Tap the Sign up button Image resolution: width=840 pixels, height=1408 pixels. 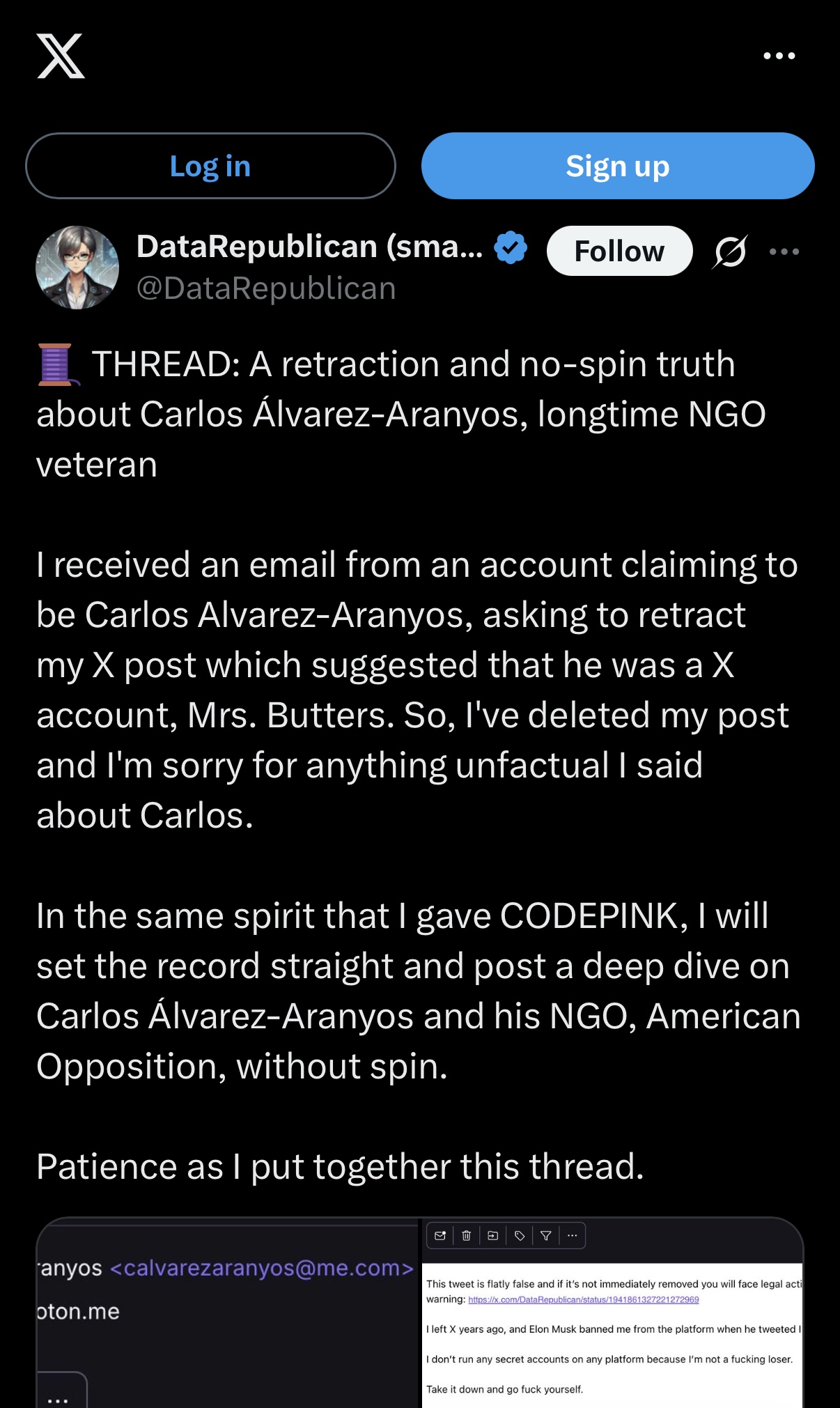coord(618,166)
